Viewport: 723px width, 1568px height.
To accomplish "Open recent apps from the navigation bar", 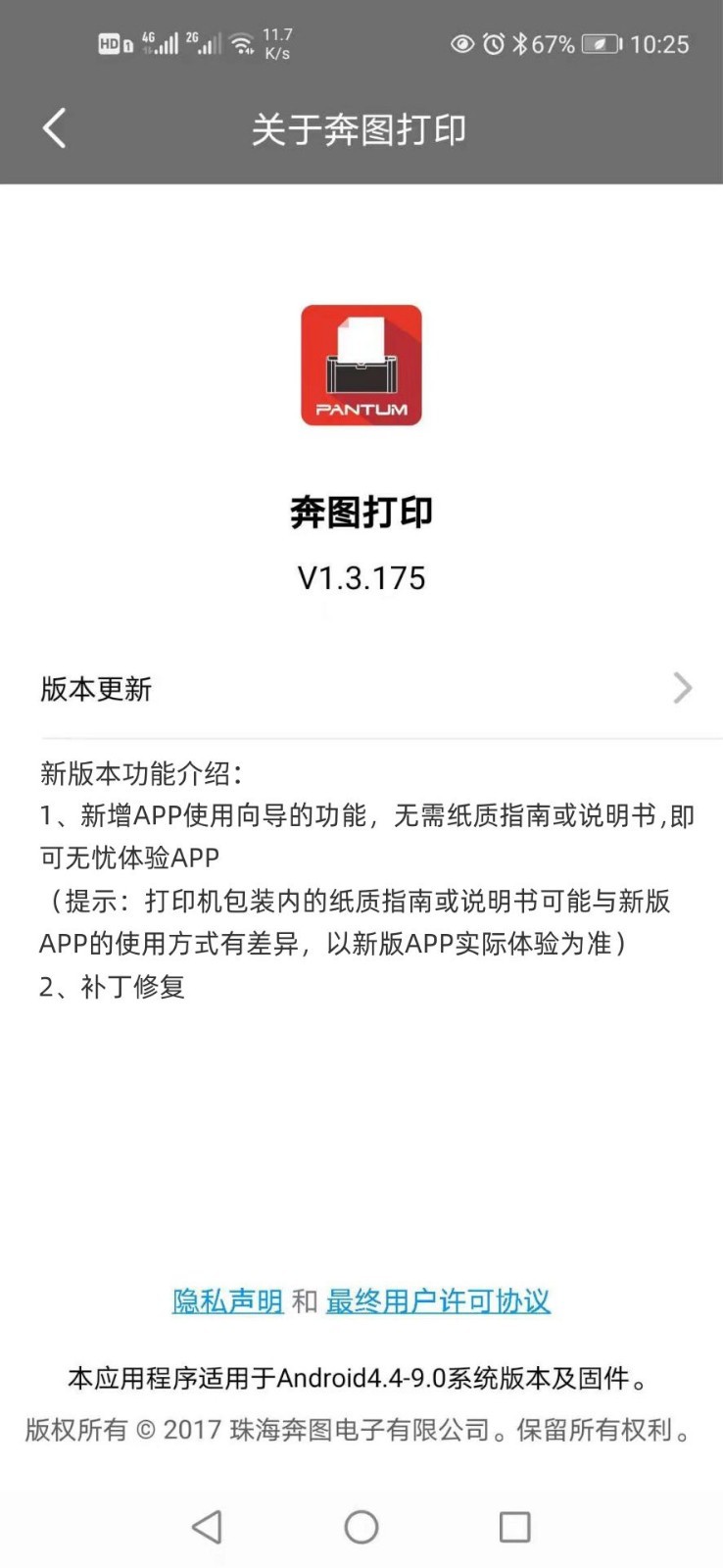I will tap(514, 1527).
